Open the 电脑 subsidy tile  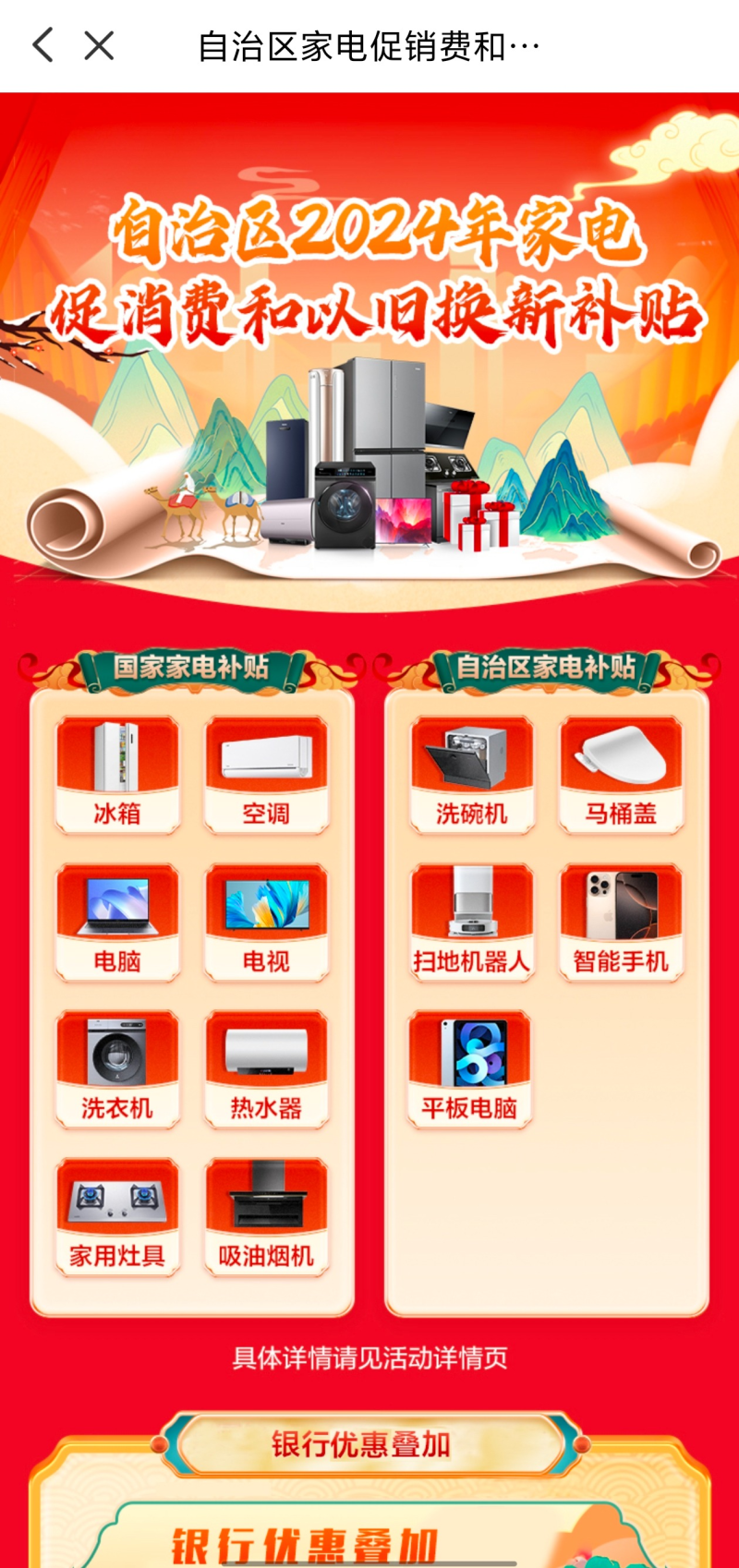[x=117, y=923]
